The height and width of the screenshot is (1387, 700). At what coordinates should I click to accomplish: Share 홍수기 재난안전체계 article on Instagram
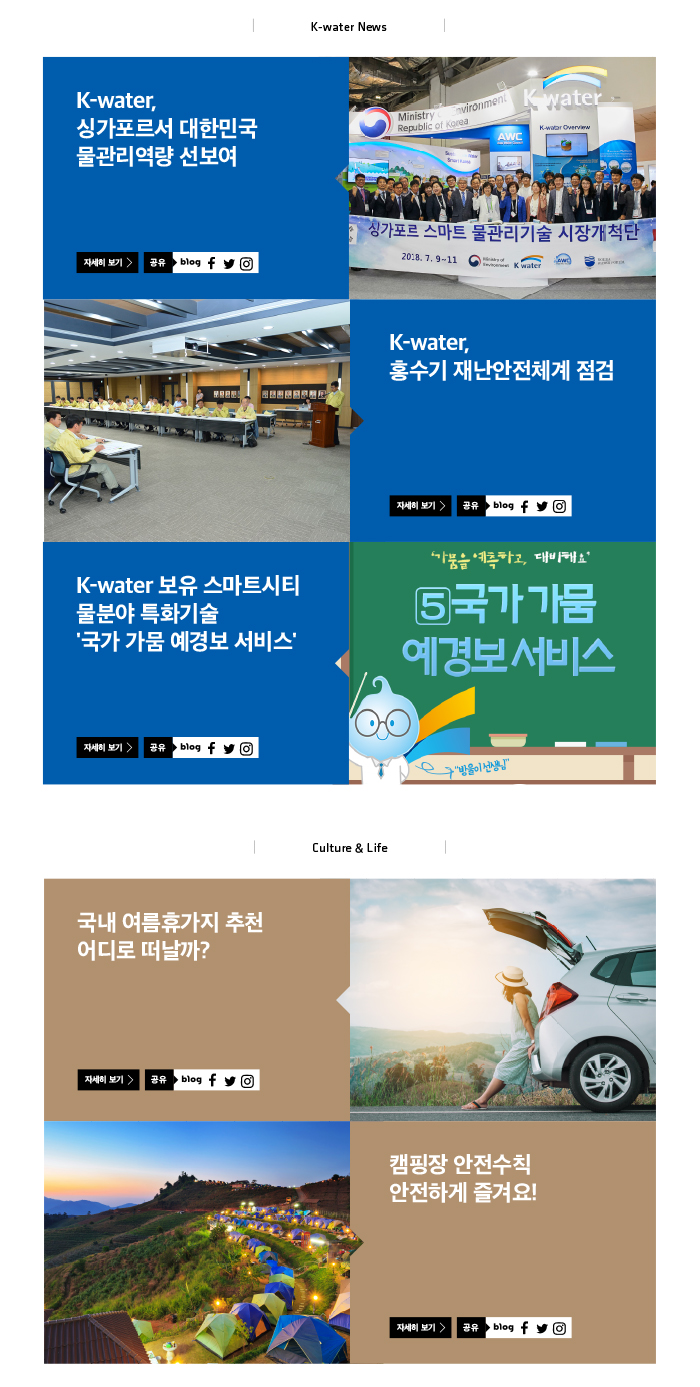(x=560, y=506)
